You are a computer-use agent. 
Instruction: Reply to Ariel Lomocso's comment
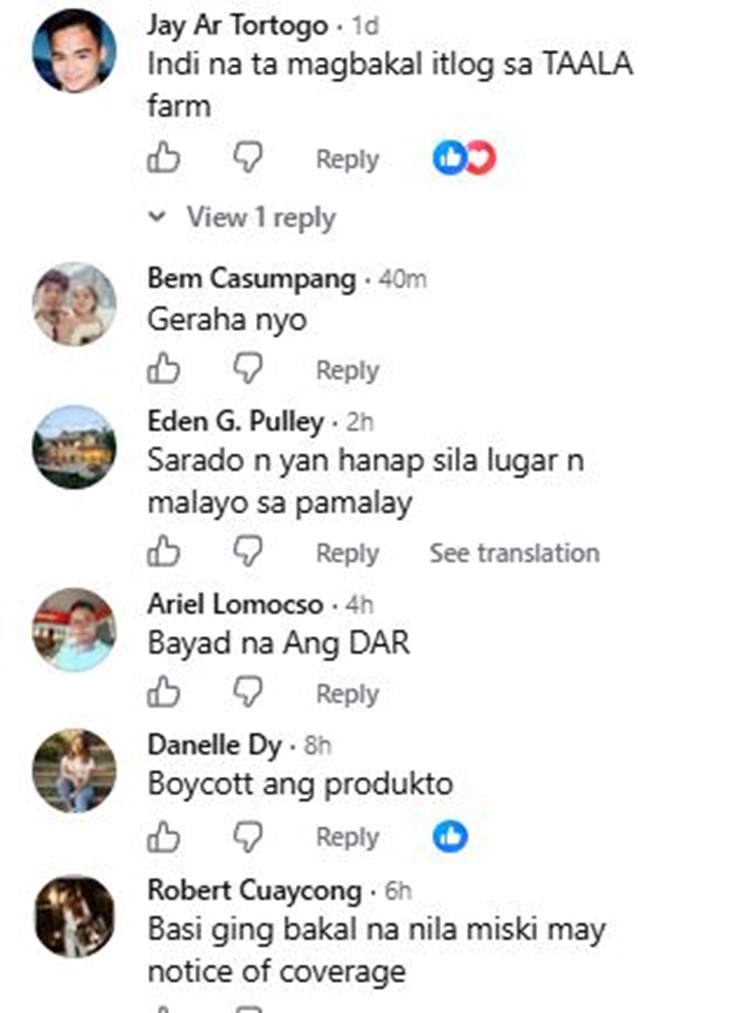[347, 694]
